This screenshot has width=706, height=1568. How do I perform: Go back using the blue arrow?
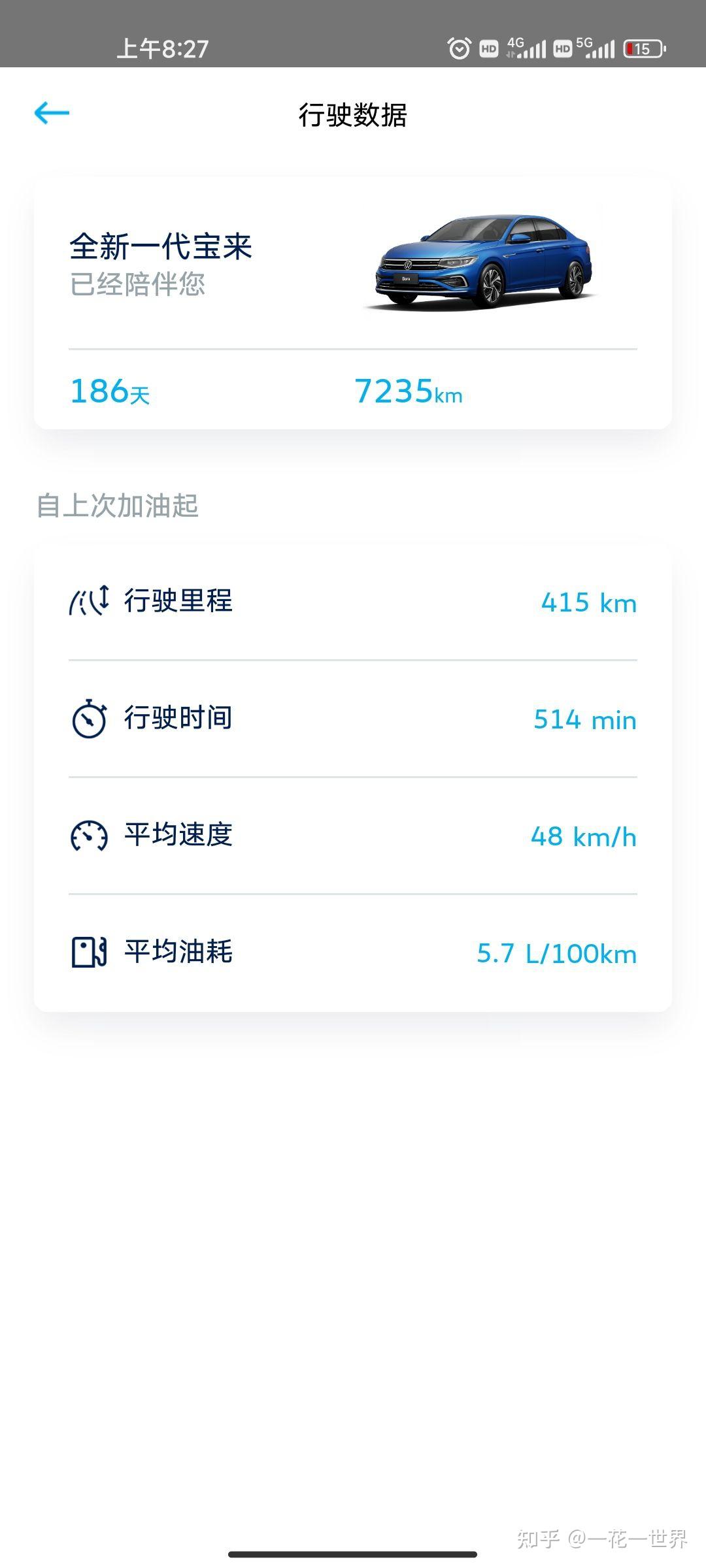coord(52,113)
